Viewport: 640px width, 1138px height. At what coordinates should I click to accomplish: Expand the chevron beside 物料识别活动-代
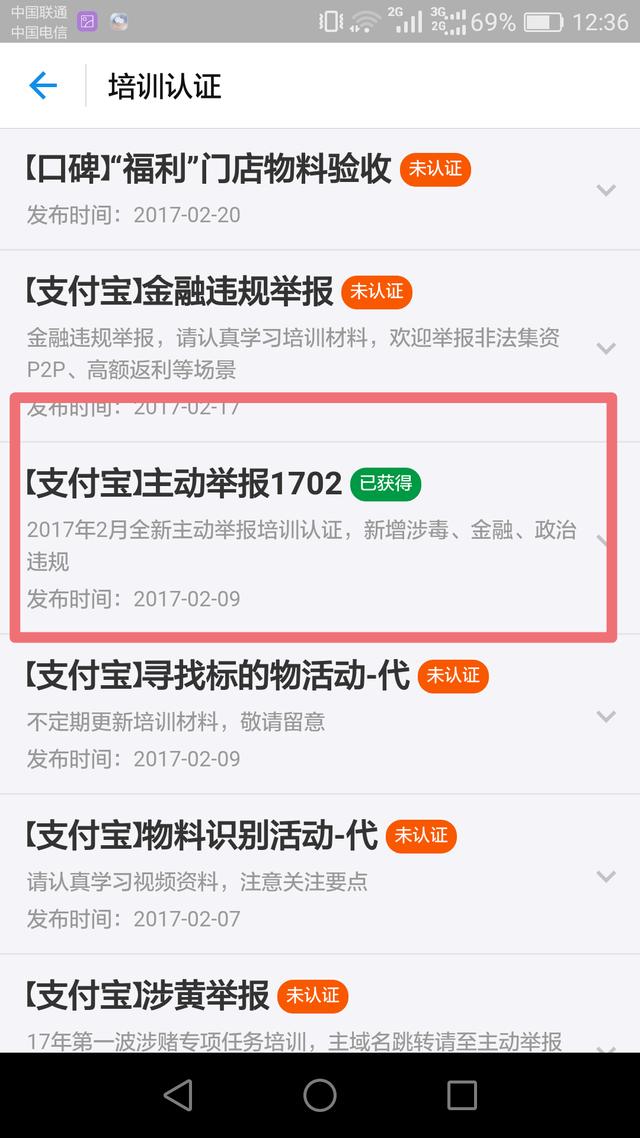[605, 876]
